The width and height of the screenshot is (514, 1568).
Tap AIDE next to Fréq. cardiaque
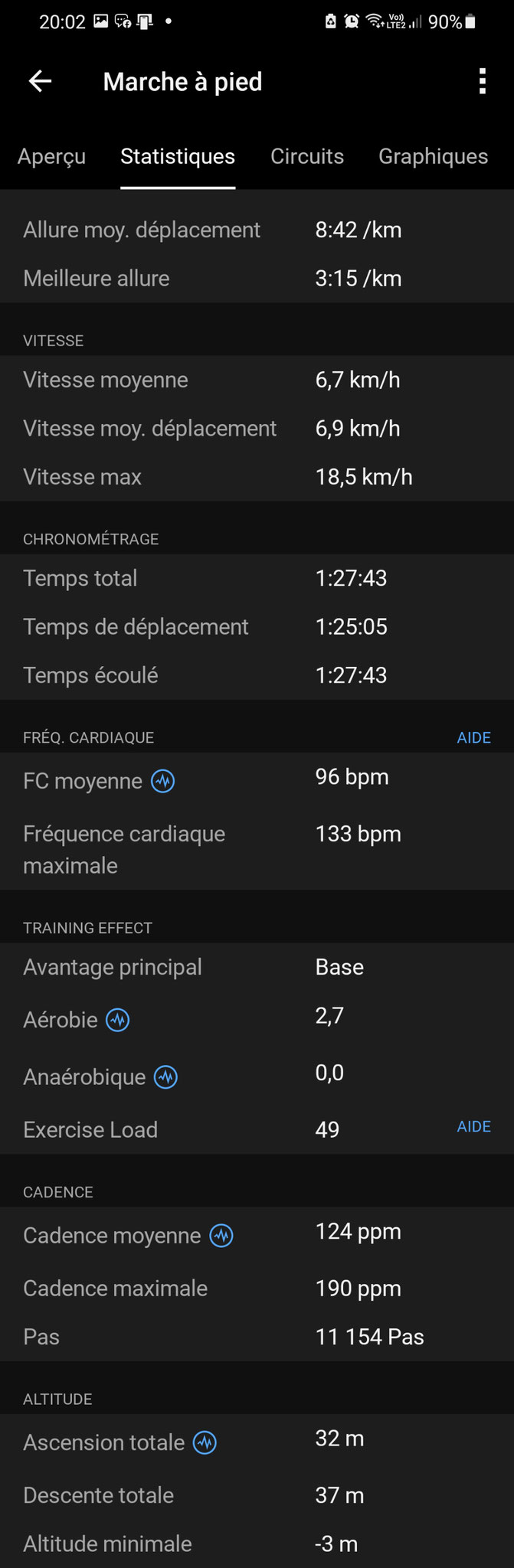473,737
